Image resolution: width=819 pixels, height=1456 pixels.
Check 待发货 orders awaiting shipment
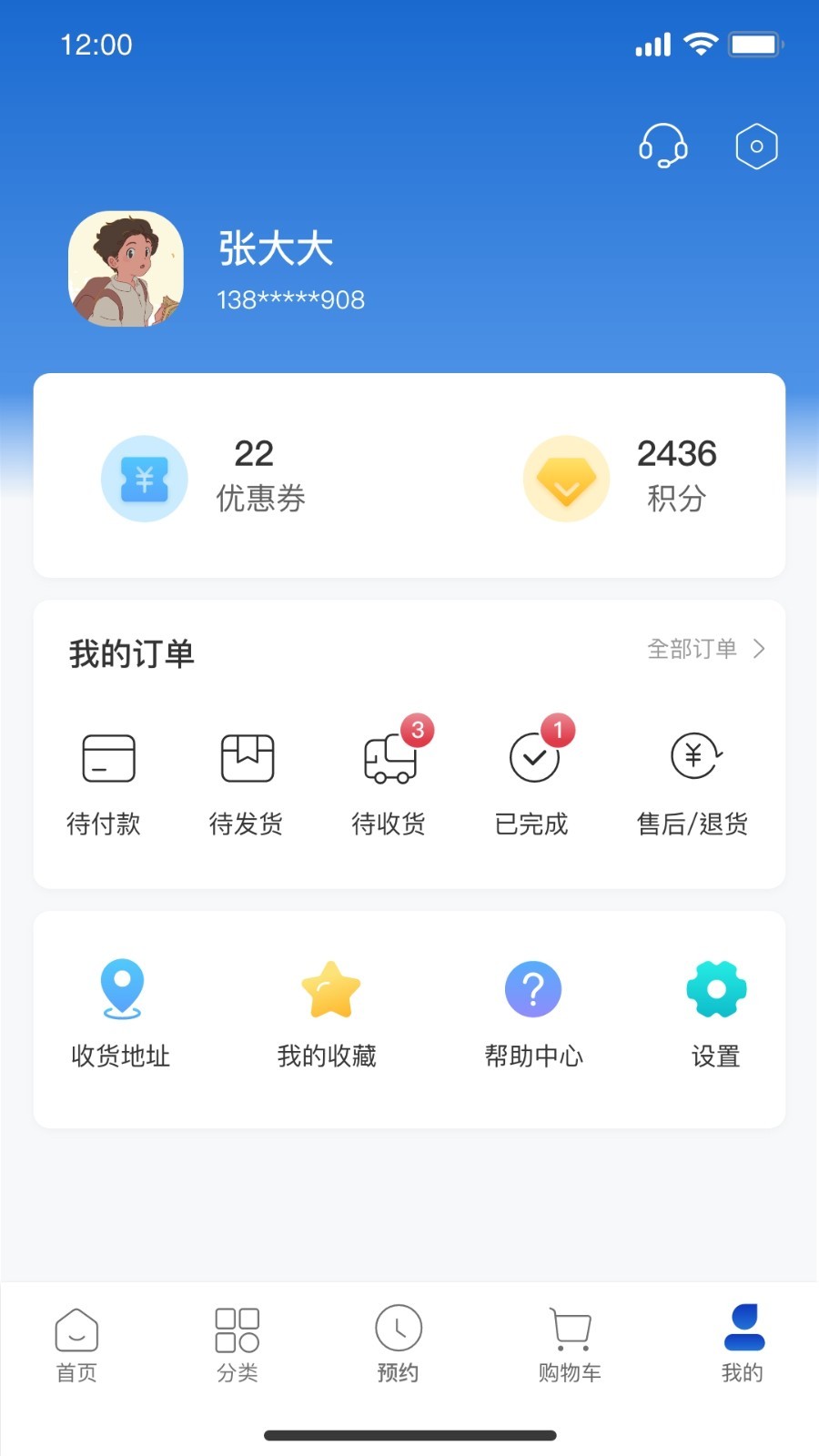pyautogui.click(x=247, y=783)
